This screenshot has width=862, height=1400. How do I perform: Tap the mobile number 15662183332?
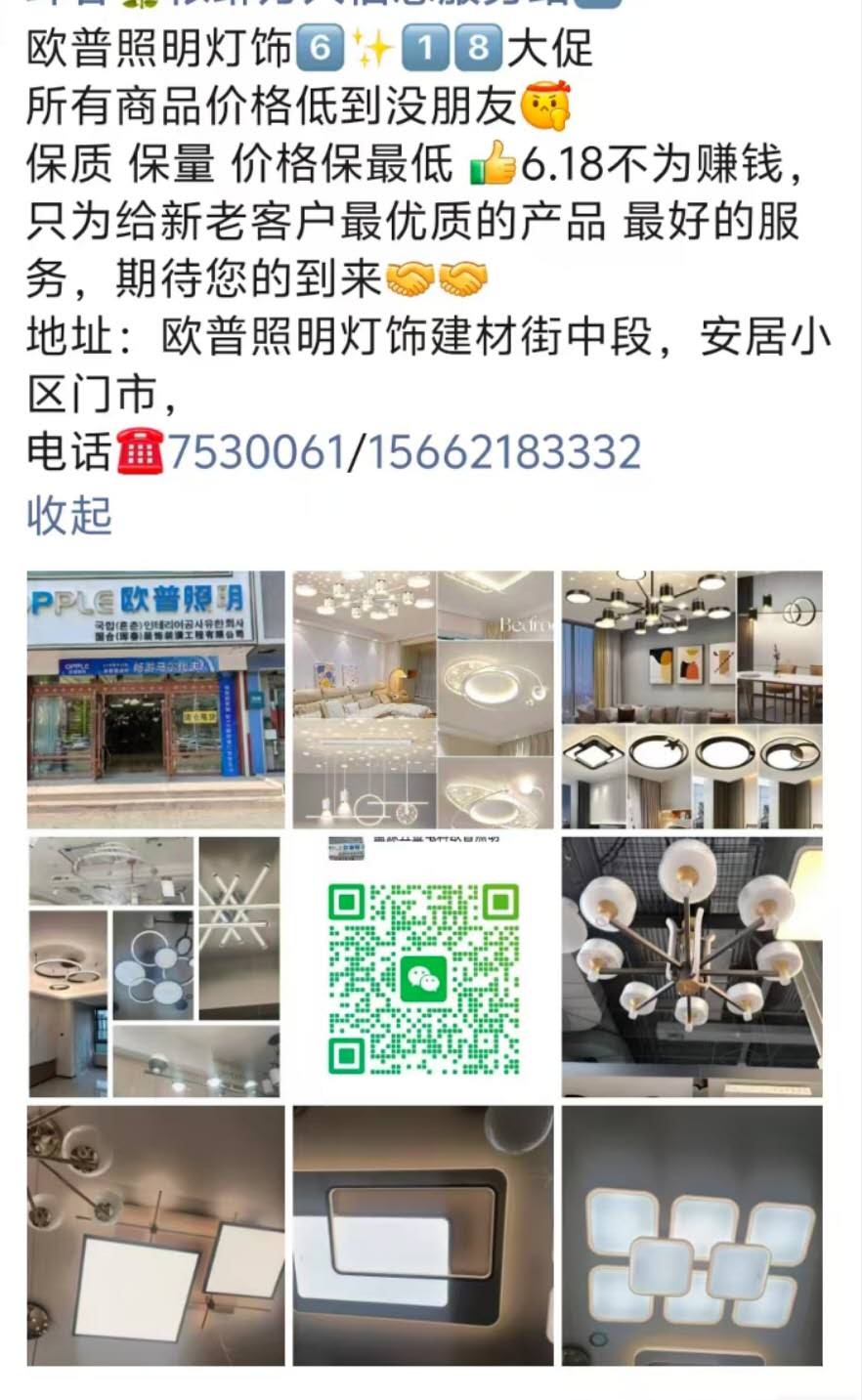coord(503,451)
